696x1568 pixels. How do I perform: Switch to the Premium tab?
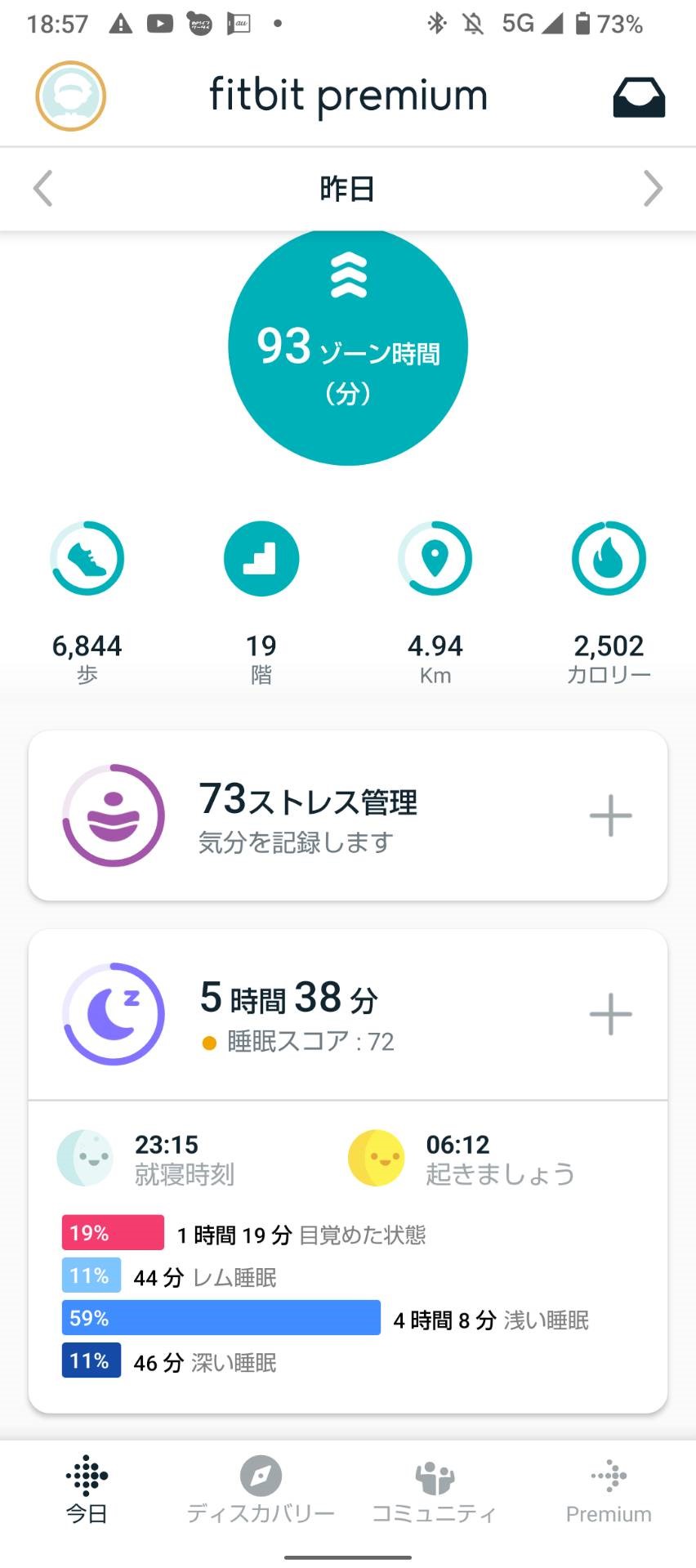(609, 1490)
